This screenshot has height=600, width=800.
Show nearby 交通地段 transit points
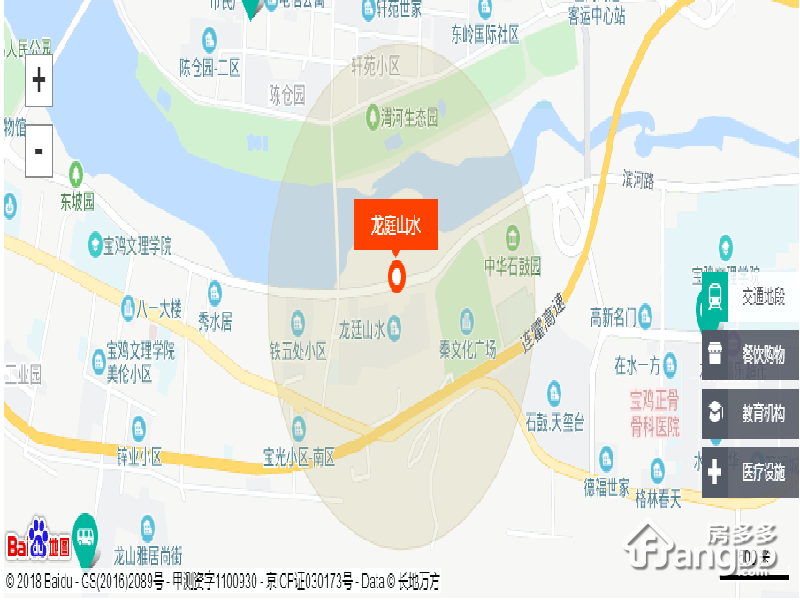750,296
